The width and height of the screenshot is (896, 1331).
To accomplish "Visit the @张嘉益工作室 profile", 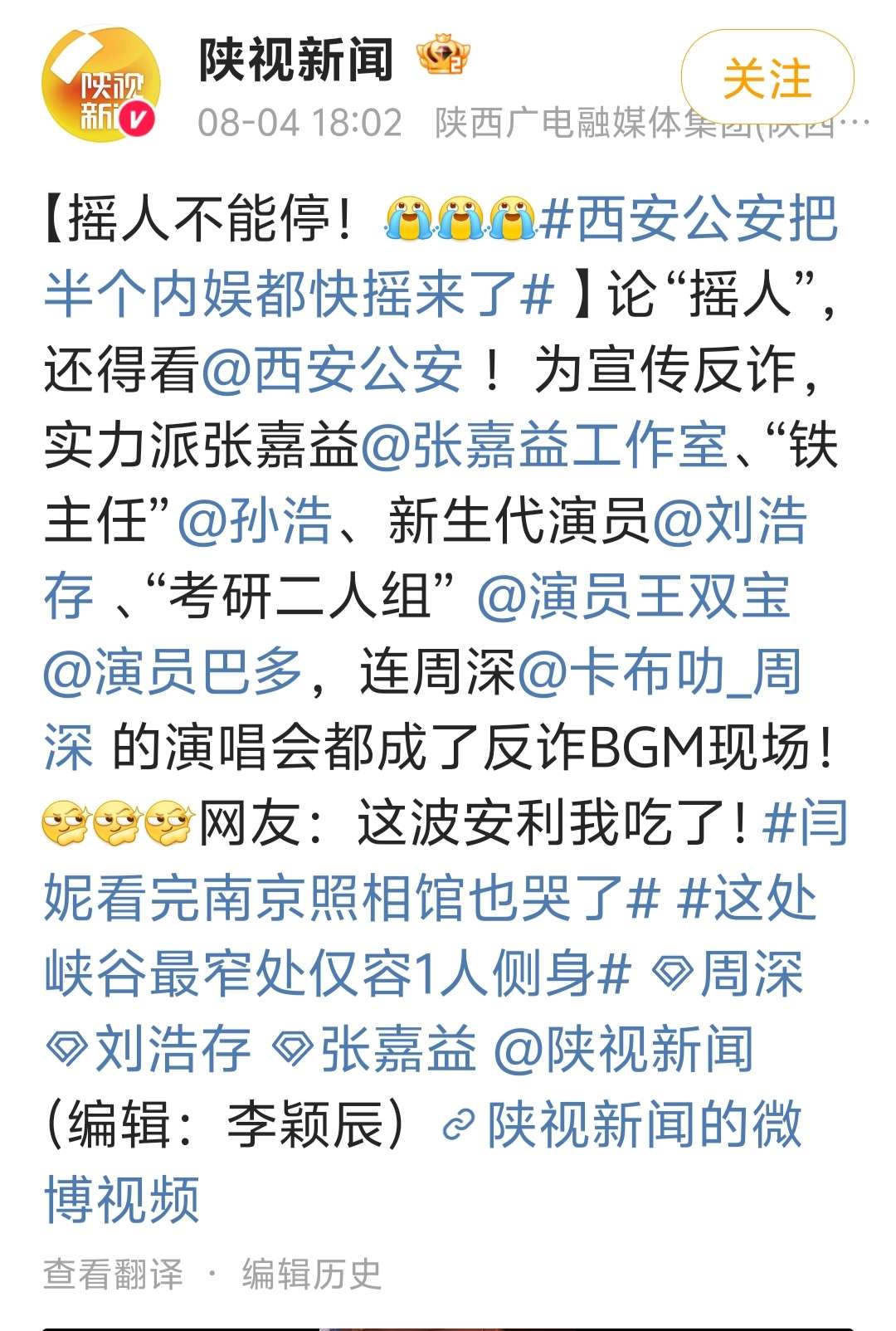I will (x=543, y=445).
